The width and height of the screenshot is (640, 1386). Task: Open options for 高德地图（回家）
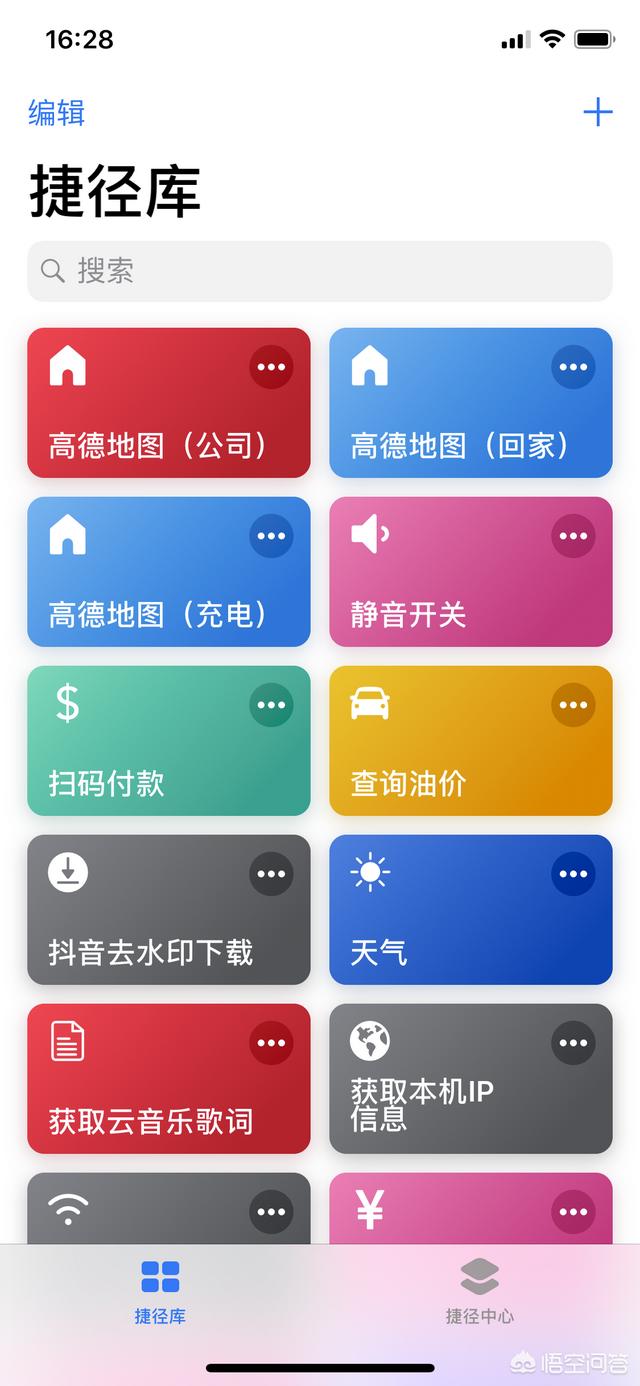[573, 367]
